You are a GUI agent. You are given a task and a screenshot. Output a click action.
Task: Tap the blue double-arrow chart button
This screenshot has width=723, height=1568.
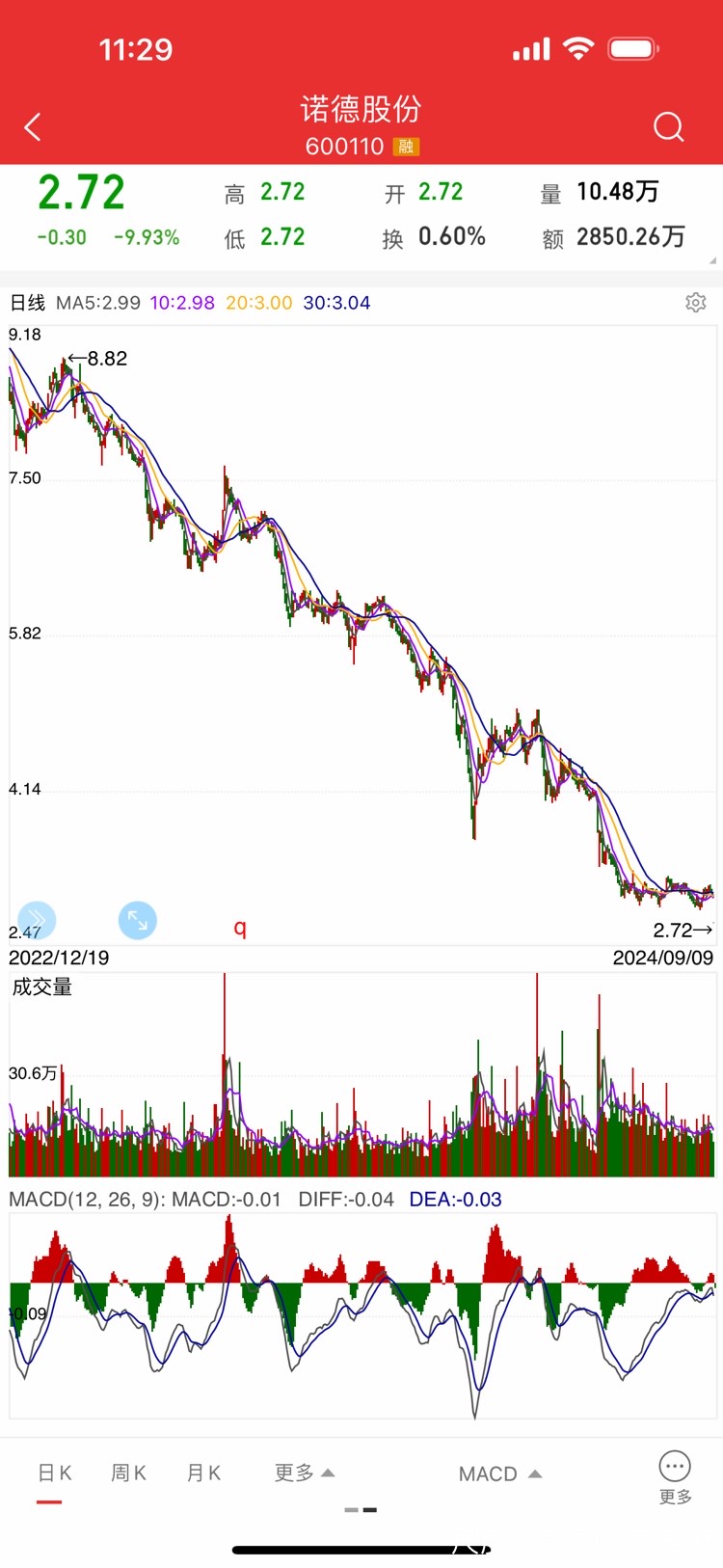point(38,920)
